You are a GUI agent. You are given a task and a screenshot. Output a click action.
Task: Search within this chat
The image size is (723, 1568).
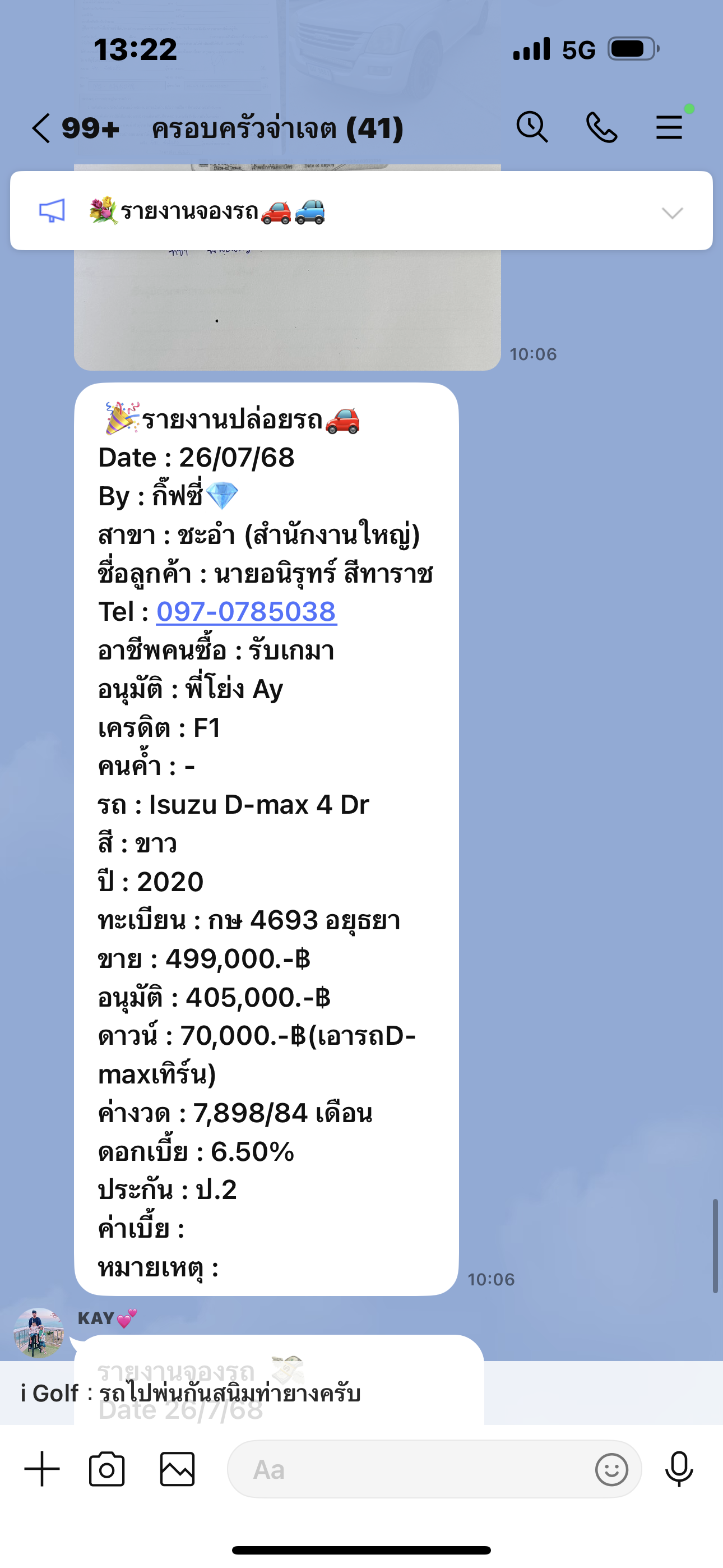coord(532,127)
